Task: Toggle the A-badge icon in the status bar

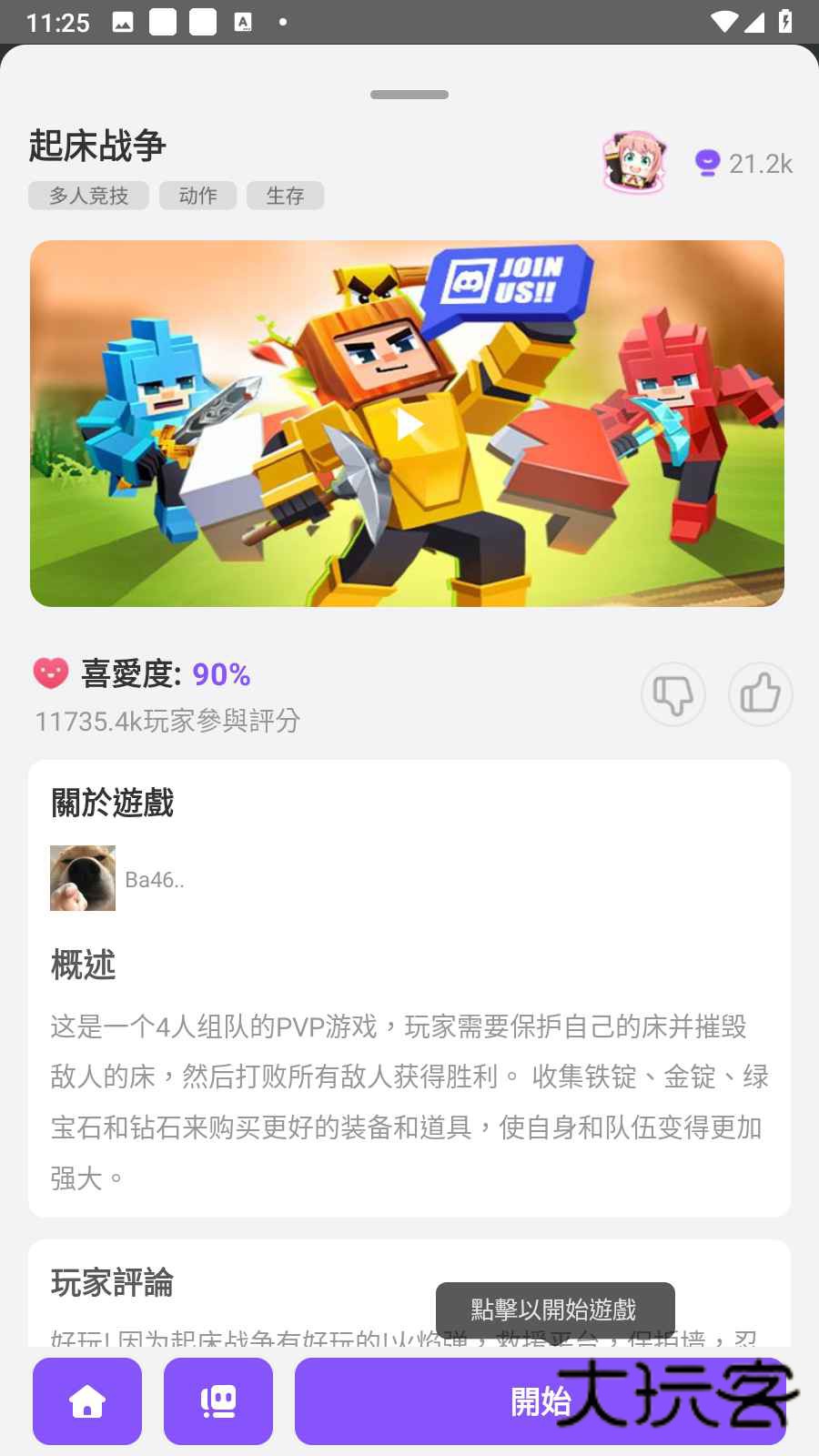Action: [x=242, y=20]
